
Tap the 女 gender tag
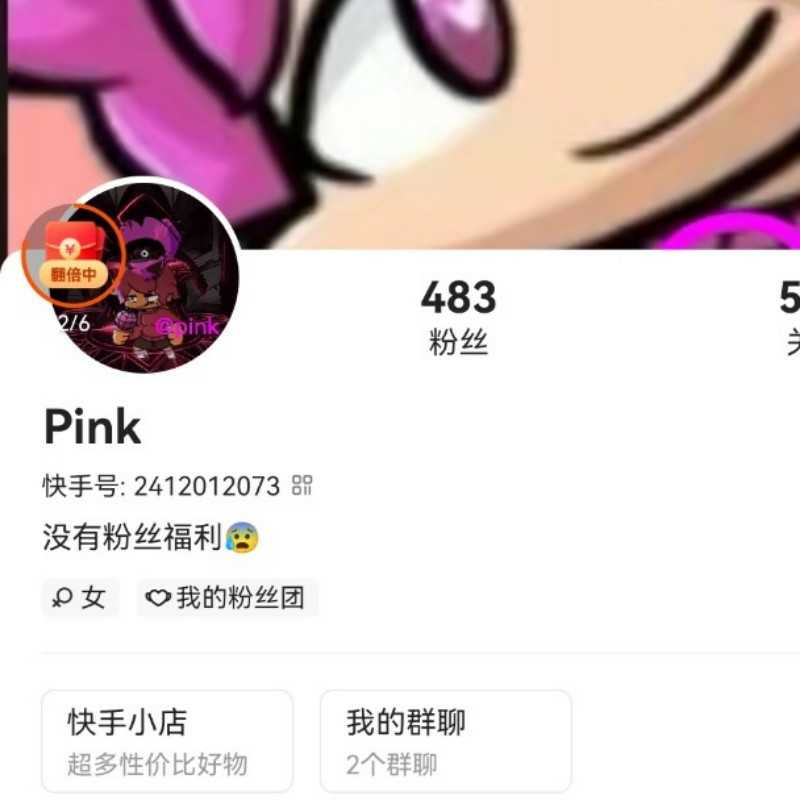tap(80, 598)
